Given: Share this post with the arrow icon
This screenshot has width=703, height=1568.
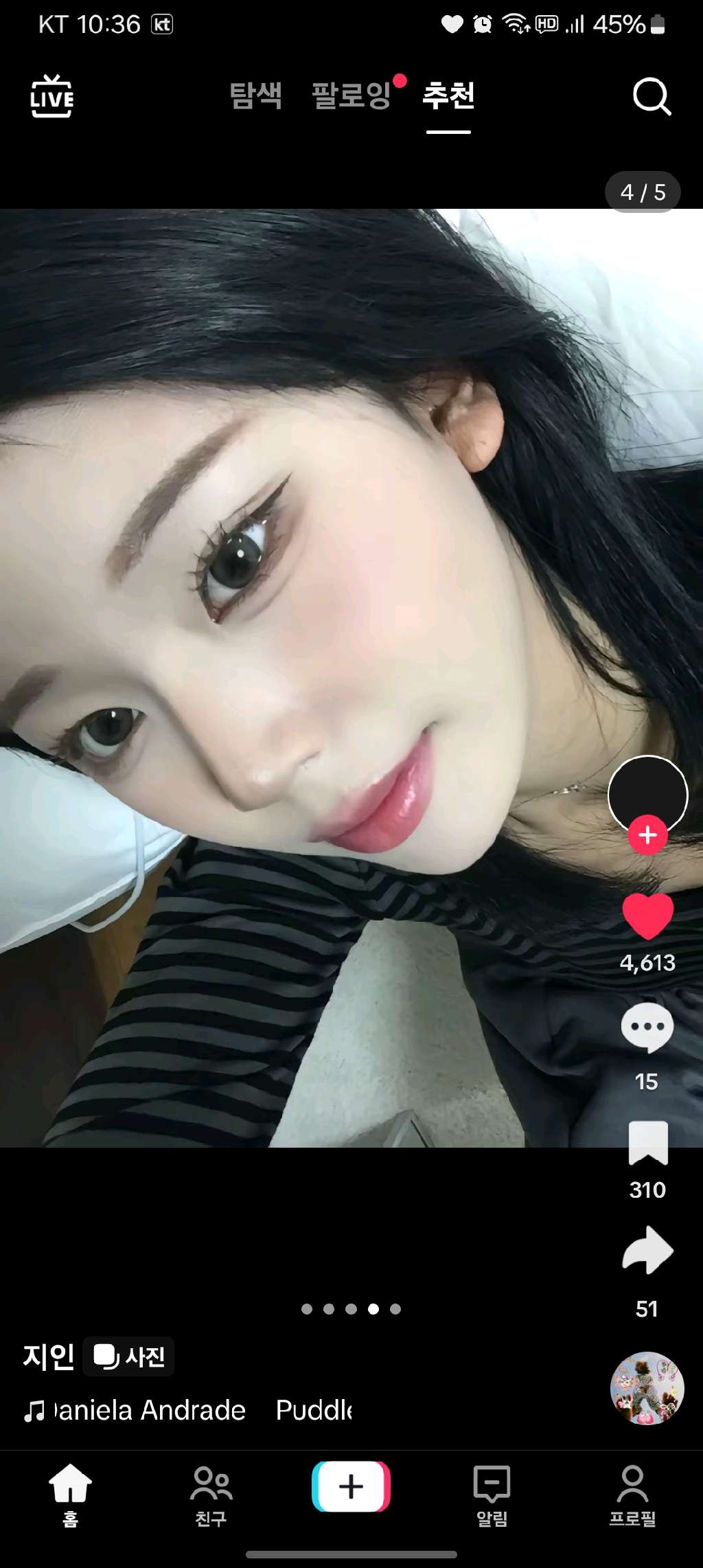Looking at the screenshot, I should coord(647,1250).
